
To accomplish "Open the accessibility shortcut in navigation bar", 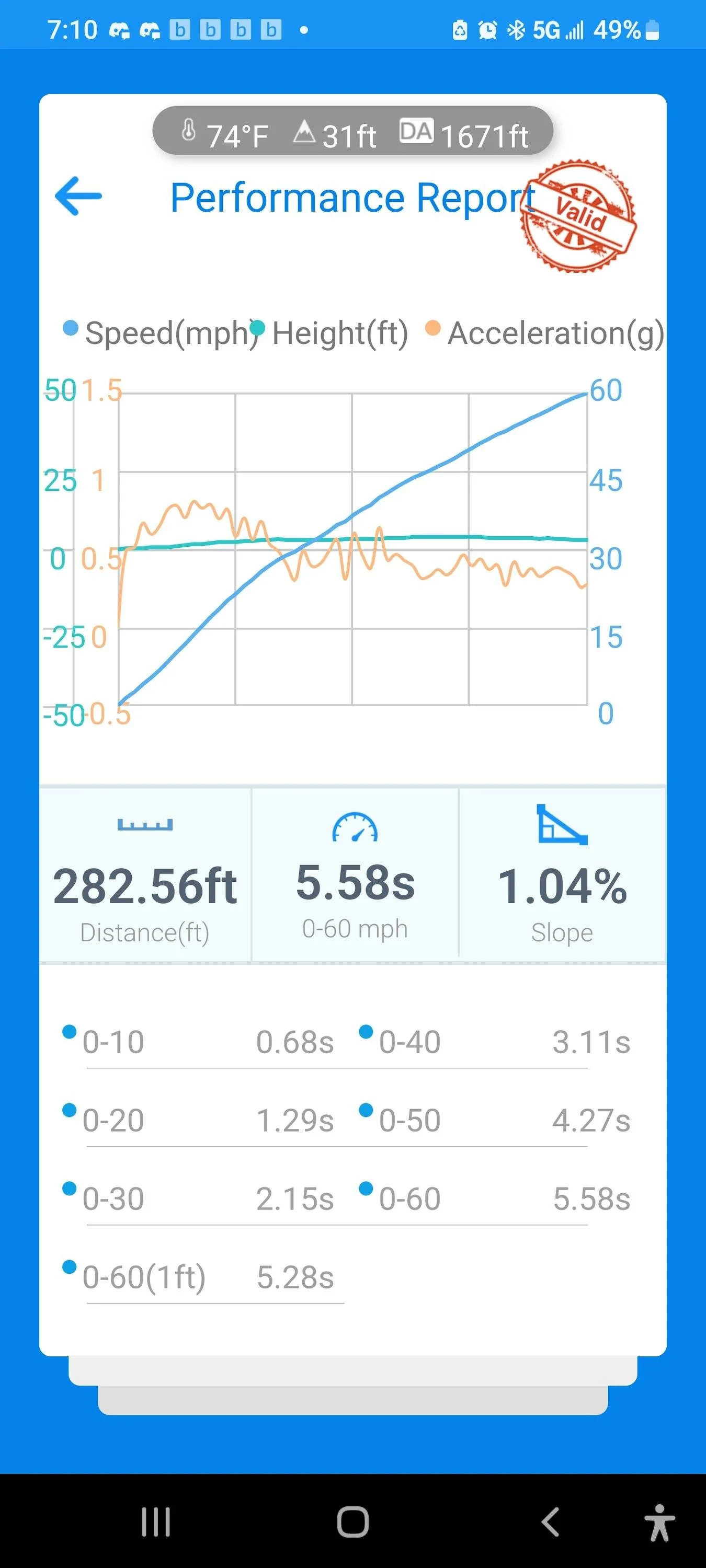I will click(x=659, y=1521).
